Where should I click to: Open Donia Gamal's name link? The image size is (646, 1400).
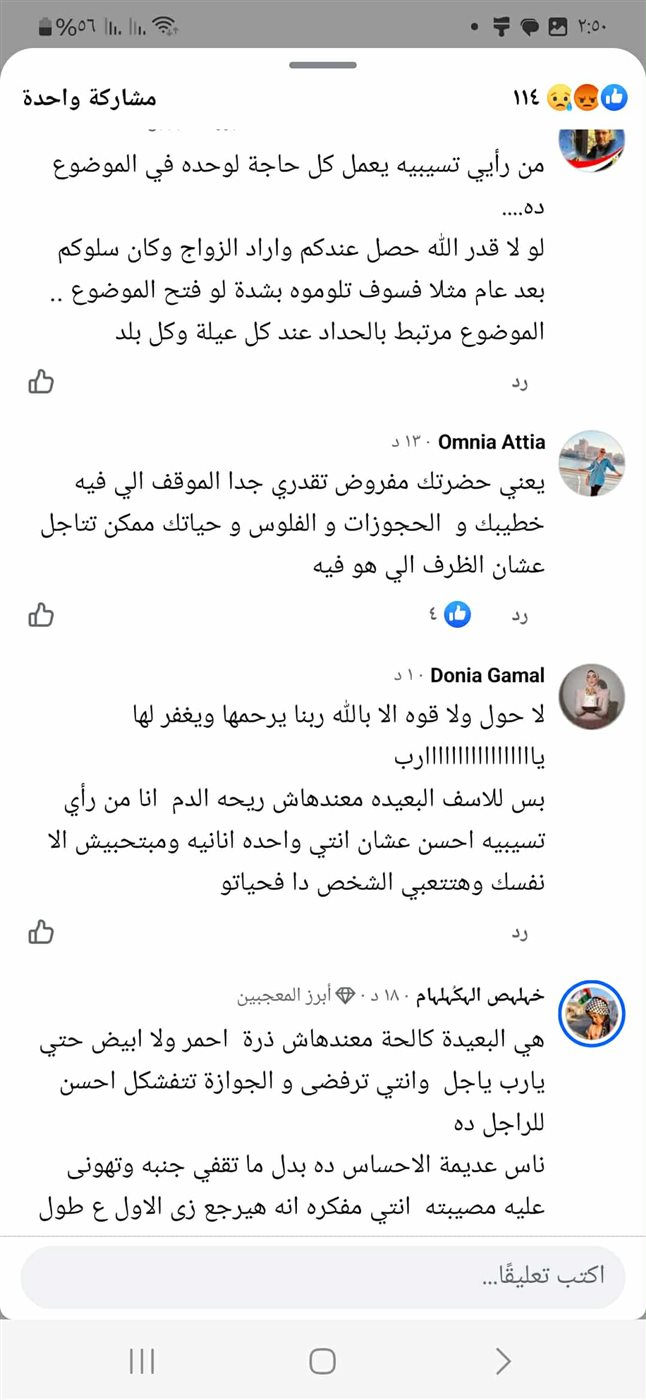(x=487, y=675)
